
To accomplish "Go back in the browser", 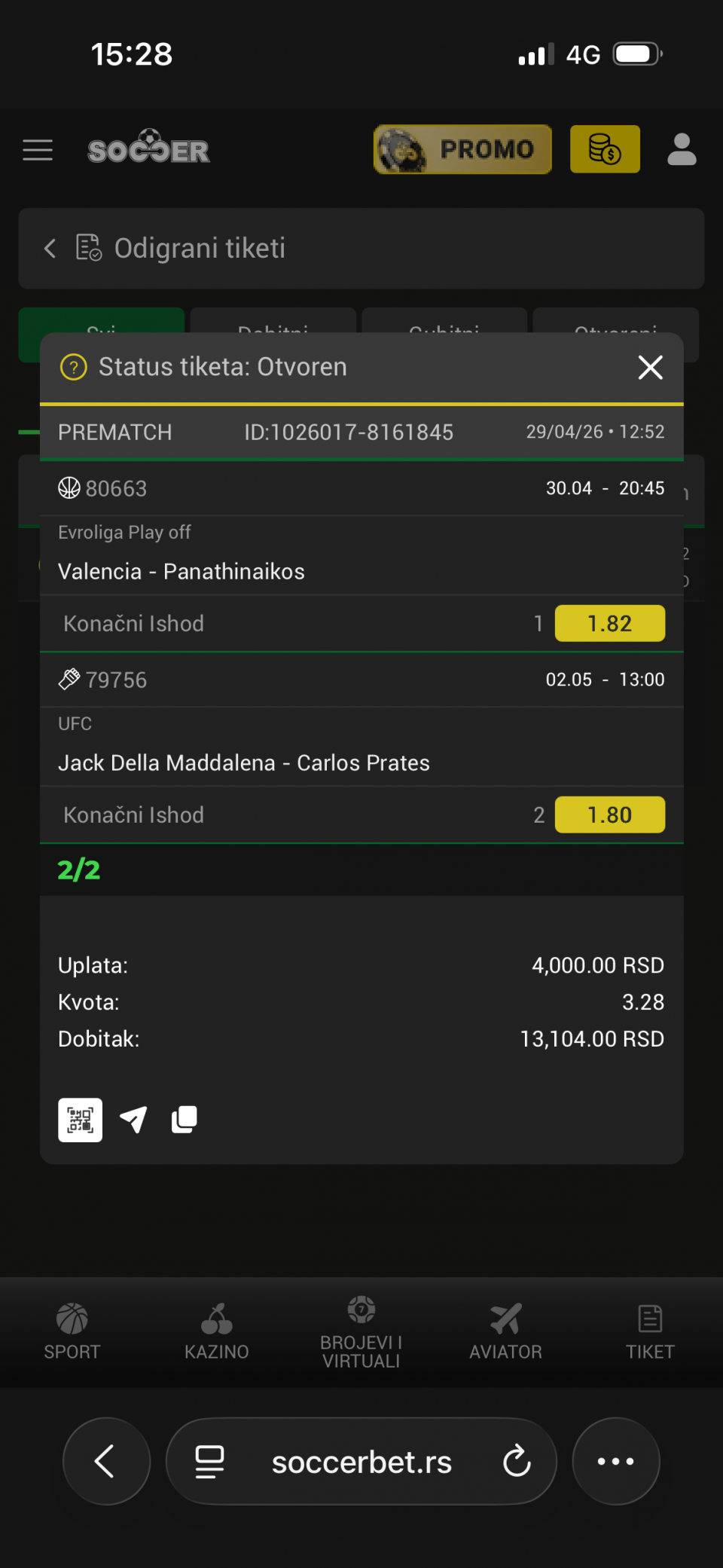I will click(x=106, y=1461).
